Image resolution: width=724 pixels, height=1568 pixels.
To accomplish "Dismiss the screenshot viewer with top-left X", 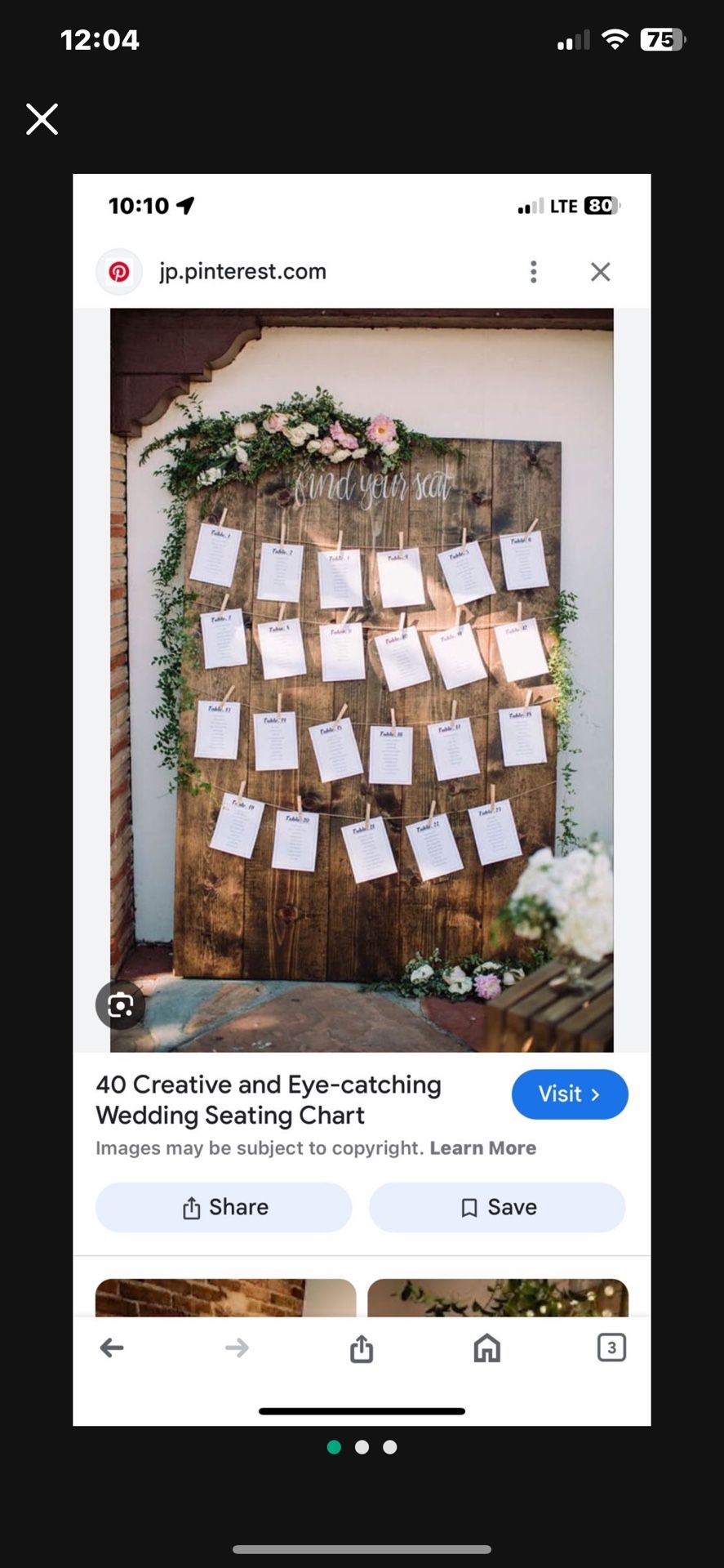I will click(x=41, y=118).
